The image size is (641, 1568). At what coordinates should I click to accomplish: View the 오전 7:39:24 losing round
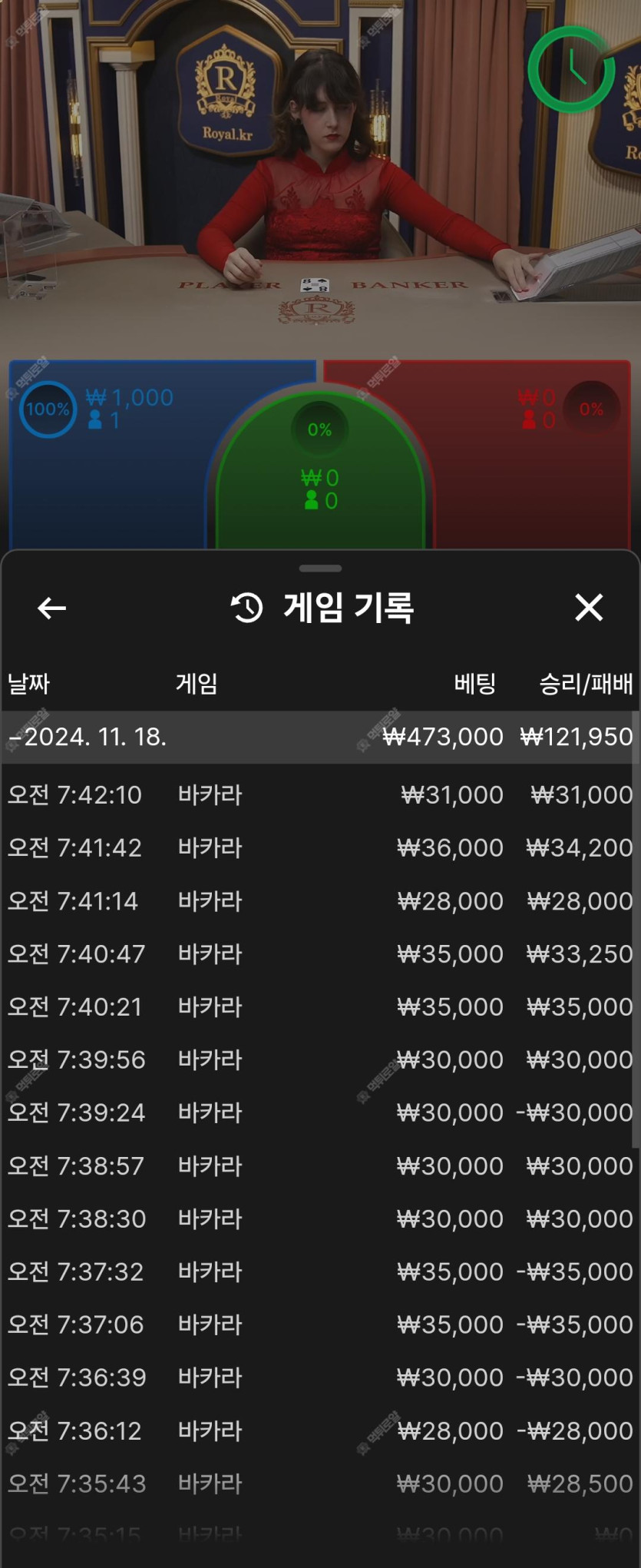coord(319,1112)
